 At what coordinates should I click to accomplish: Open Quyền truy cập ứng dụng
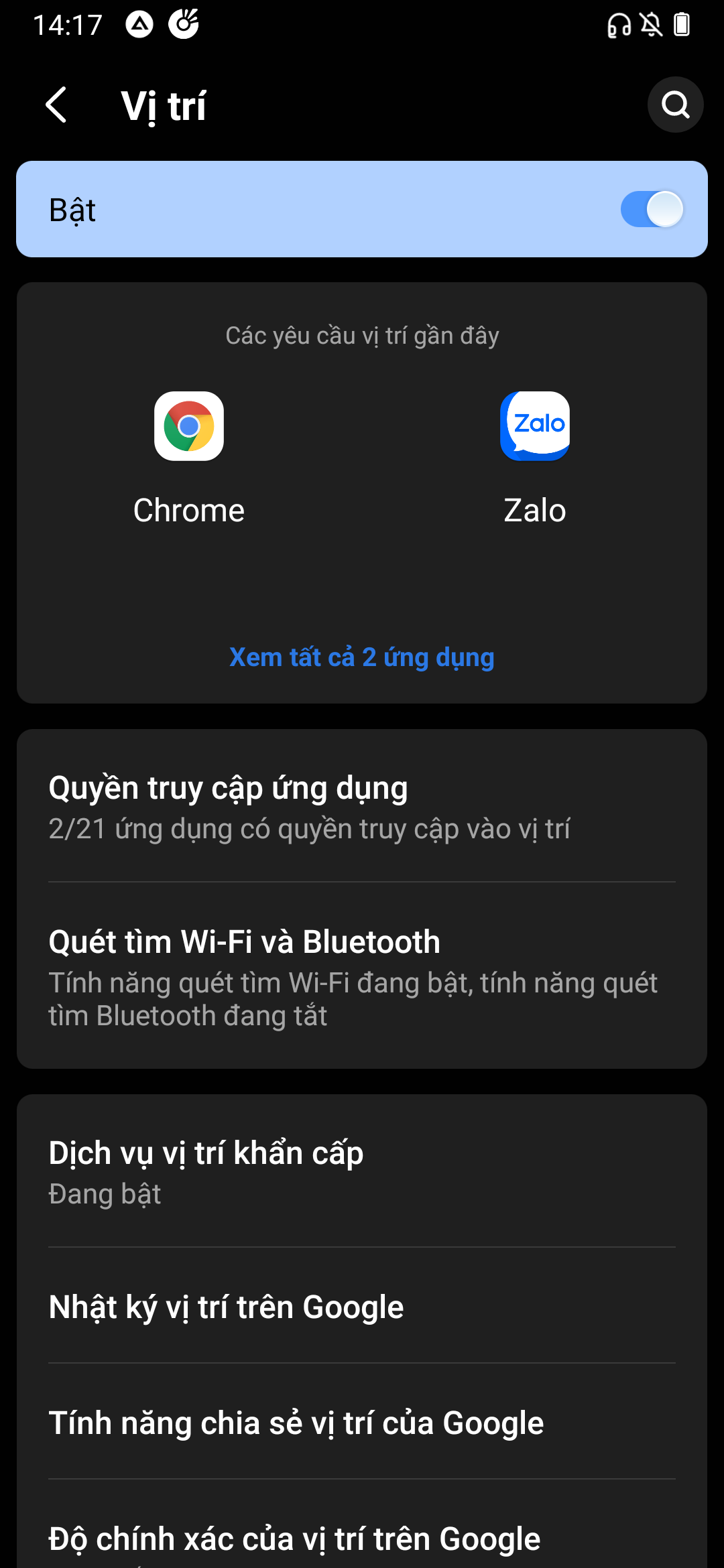point(362,807)
